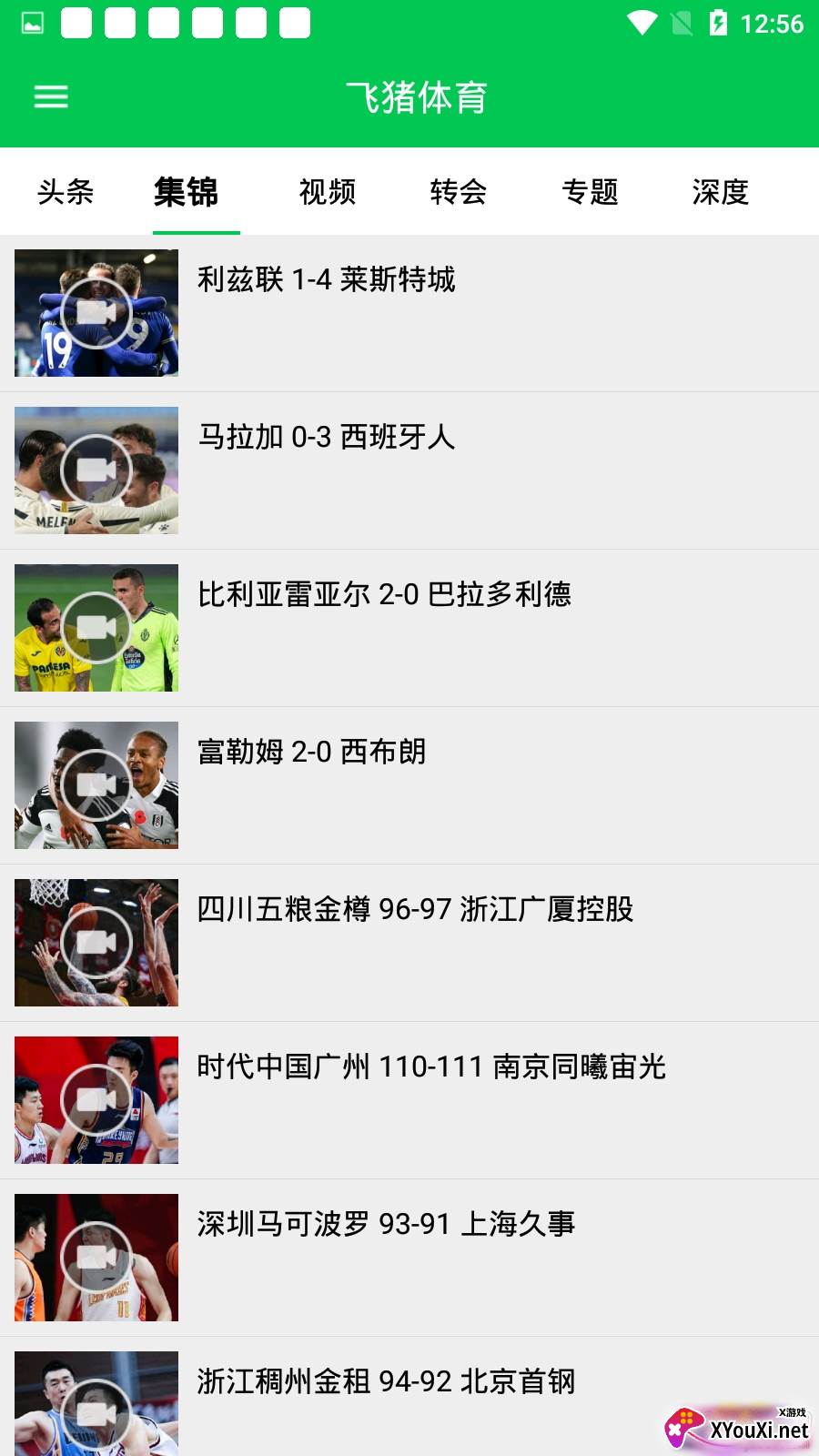819x1456 pixels.
Task: Go to the 转会 tab
Action: (459, 192)
